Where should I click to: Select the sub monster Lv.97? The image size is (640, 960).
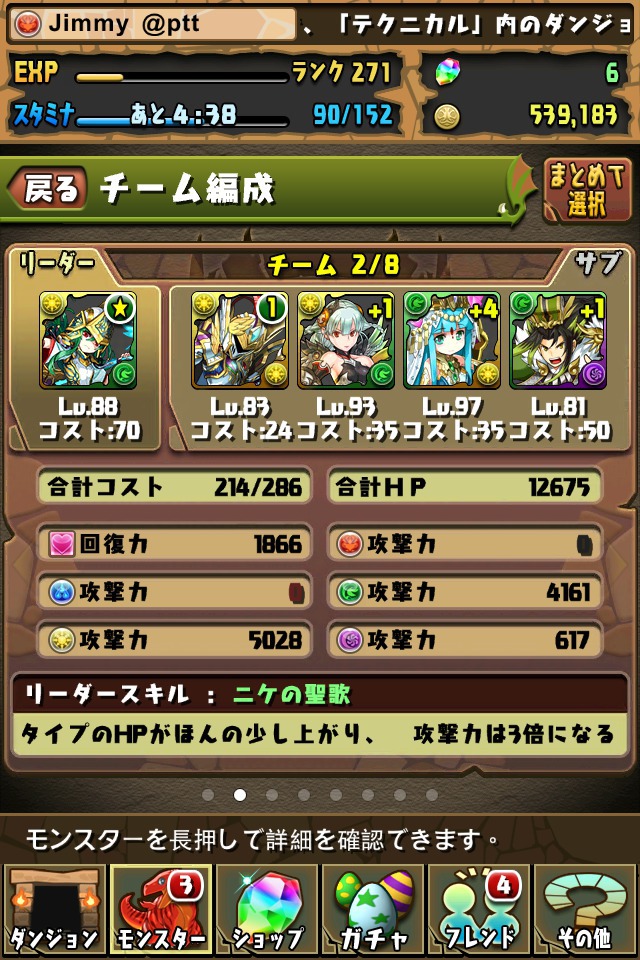[x=452, y=340]
